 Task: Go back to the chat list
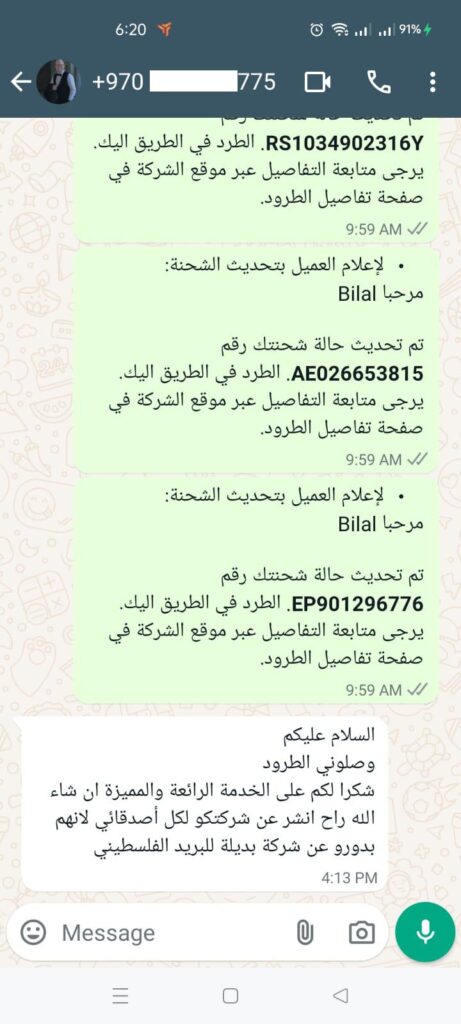click(22, 82)
